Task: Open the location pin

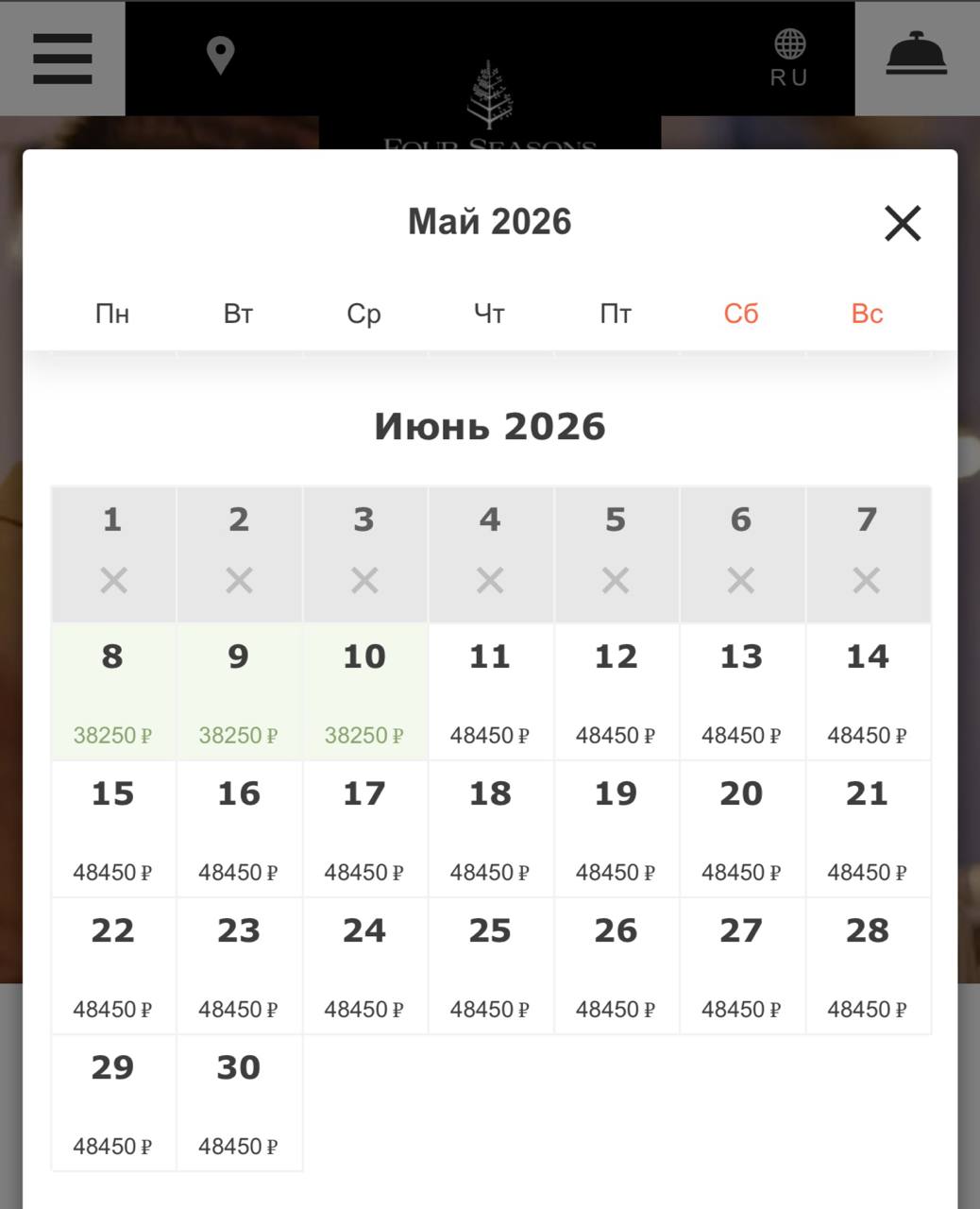Action: 220,56
